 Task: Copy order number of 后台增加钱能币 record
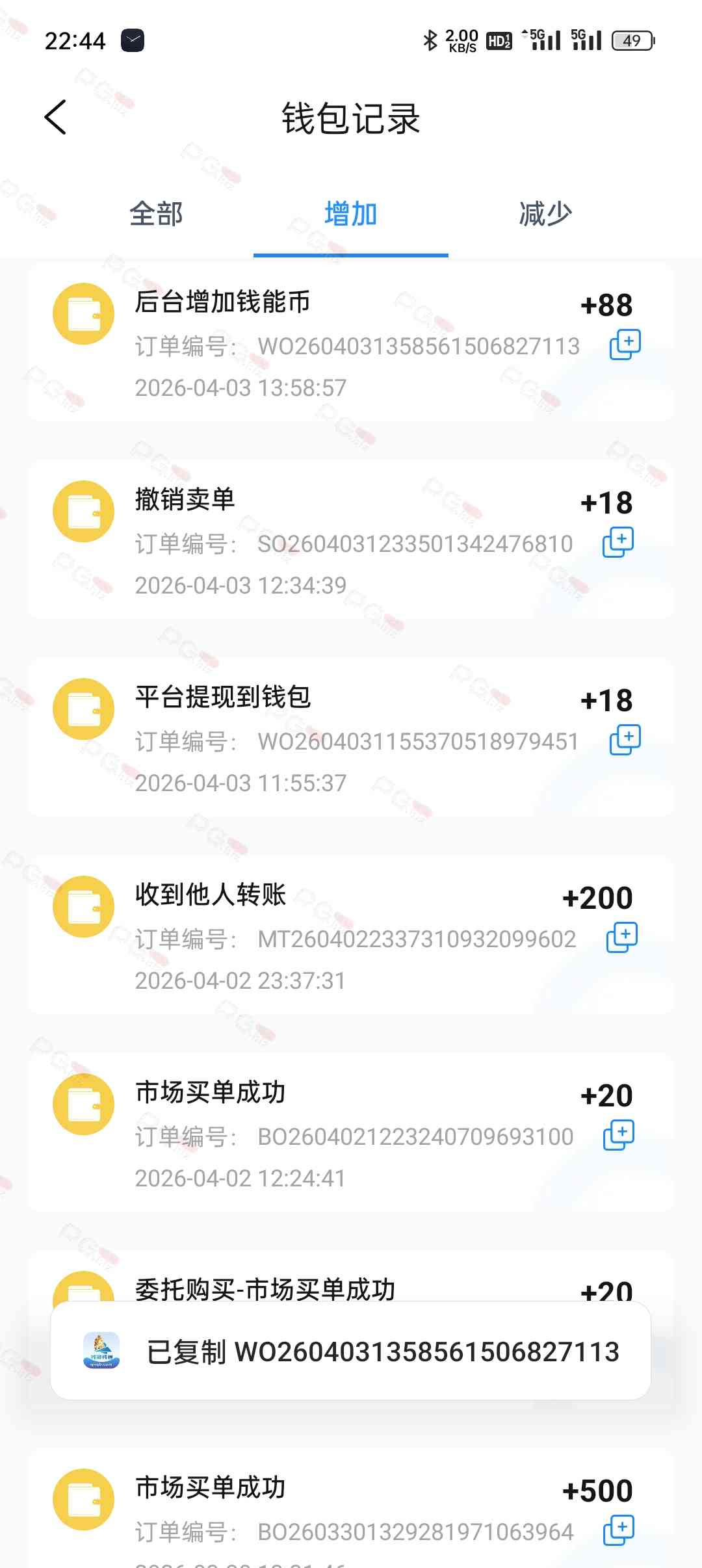point(625,345)
